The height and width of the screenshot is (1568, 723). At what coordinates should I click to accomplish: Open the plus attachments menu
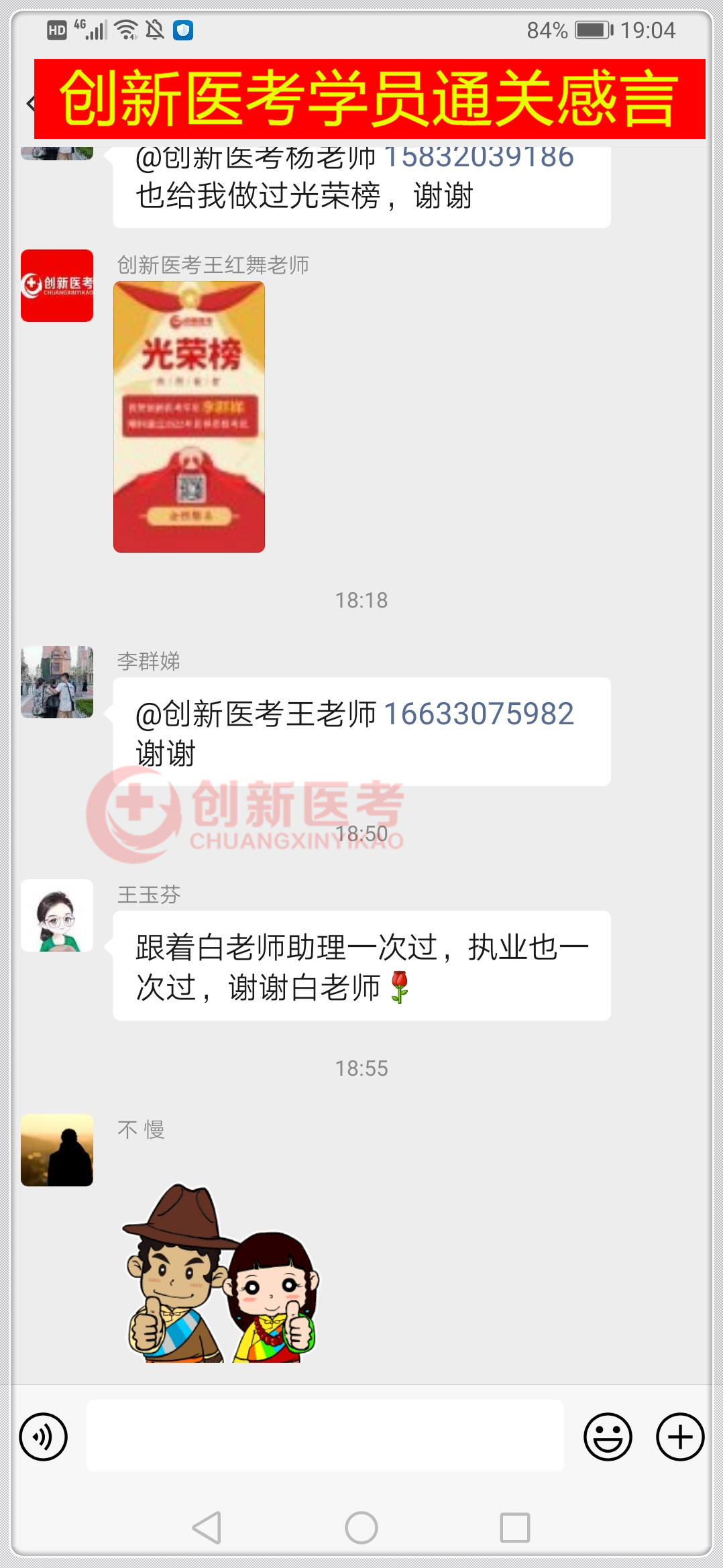pyautogui.click(x=679, y=1437)
